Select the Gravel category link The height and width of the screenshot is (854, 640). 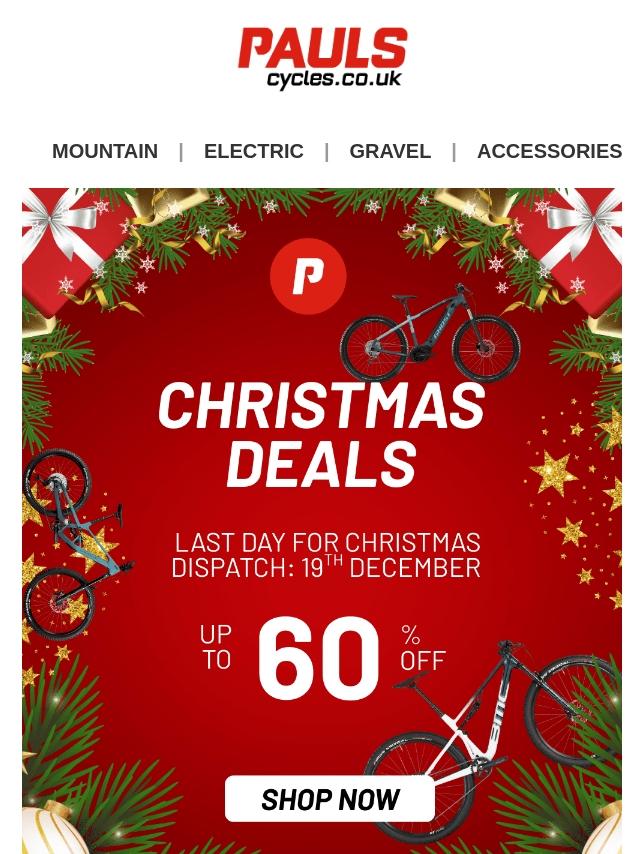click(x=389, y=151)
